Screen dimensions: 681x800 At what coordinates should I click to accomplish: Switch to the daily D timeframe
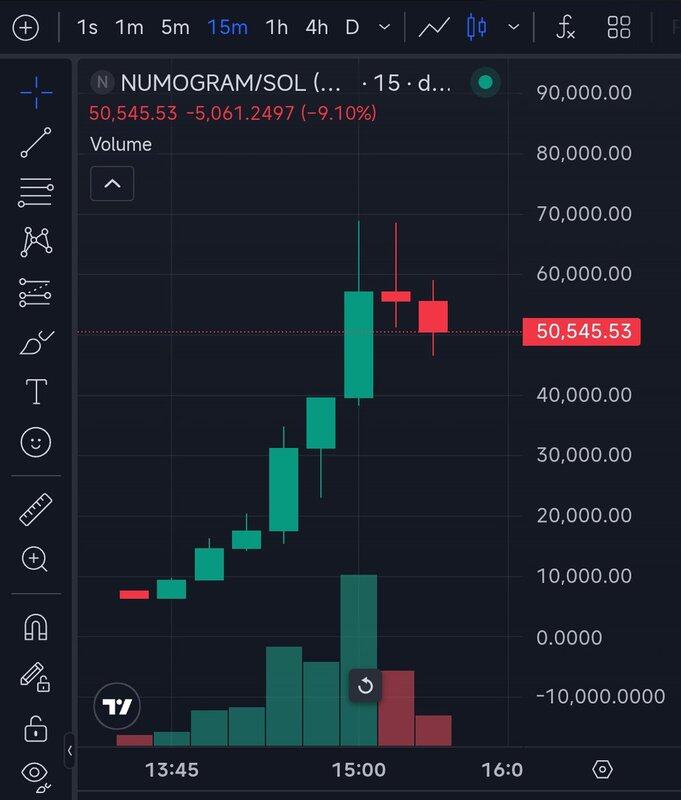coord(352,28)
